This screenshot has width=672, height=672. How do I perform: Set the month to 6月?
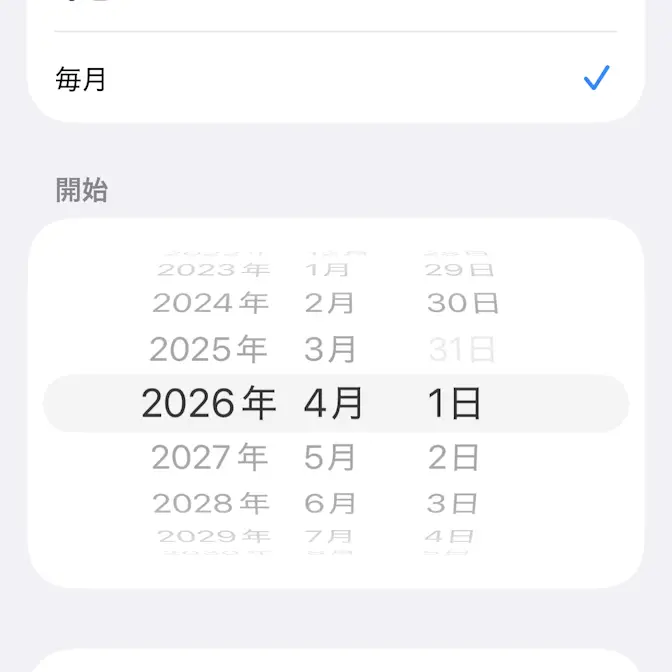point(330,502)
